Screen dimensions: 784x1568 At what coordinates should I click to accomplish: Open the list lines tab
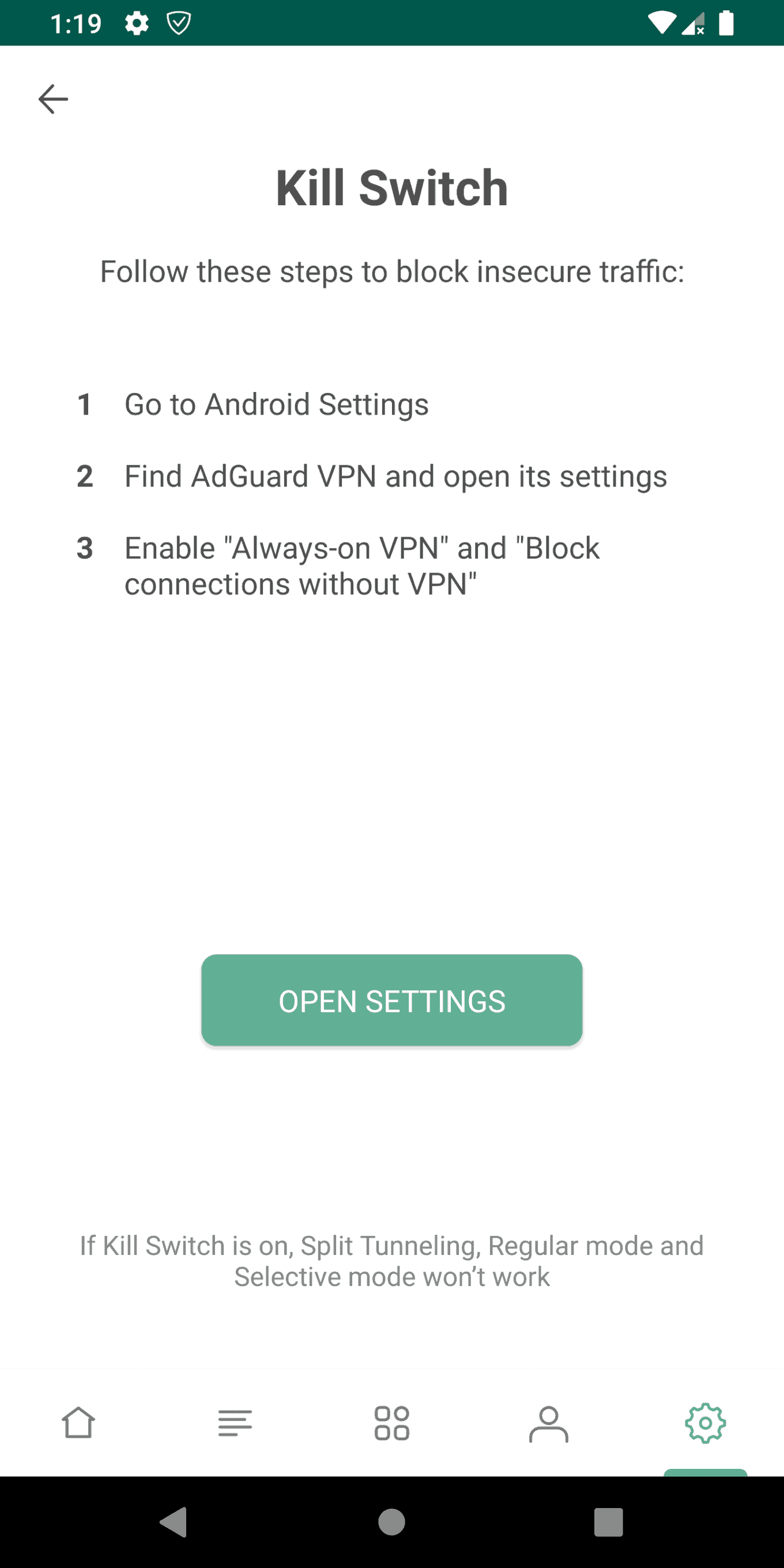pyautogui.click(x=236, y=1423)
